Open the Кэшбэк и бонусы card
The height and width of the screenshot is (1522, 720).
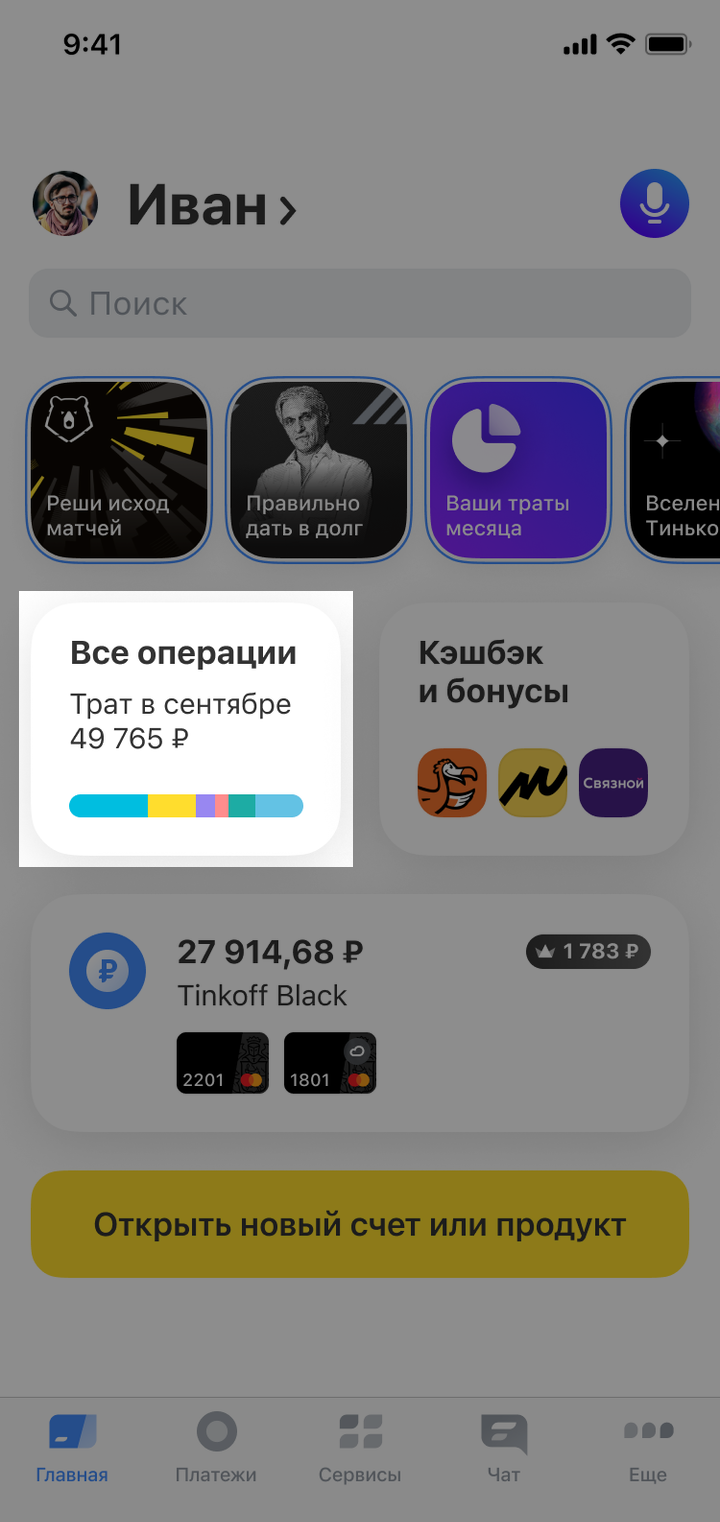coord(534,728)
